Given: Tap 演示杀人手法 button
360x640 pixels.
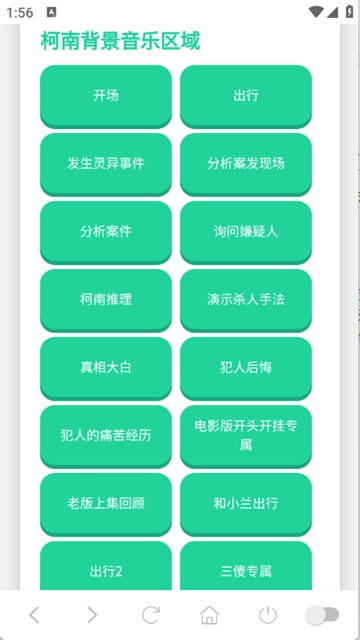Looking at the screenshot, I should [x=246, y=300].
